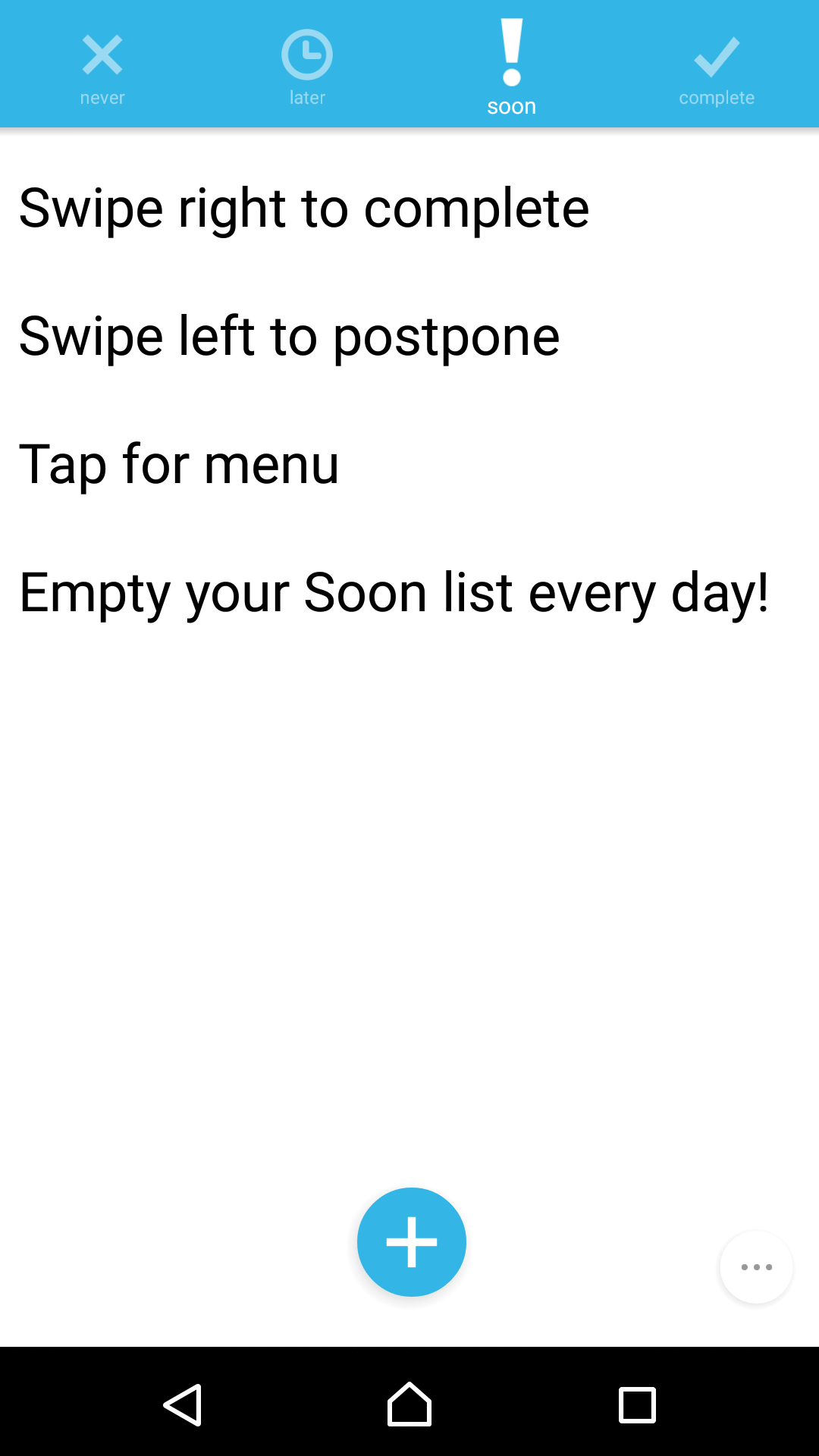The image size is (819, 1456).
Task: Go back using the system back button
Action: [x=183, y=1404]
